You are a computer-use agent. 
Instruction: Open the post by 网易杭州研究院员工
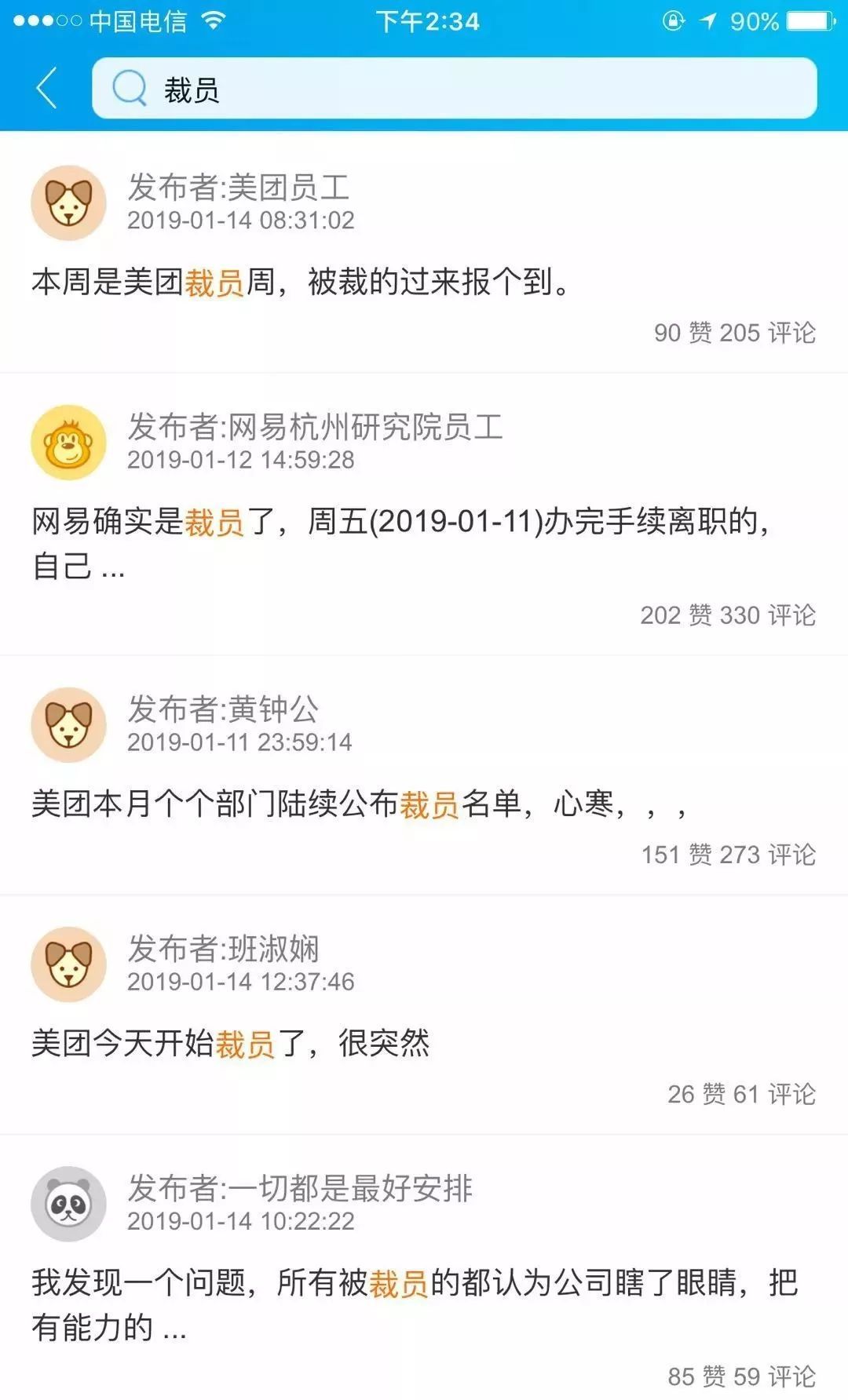(x=399, y=522)
